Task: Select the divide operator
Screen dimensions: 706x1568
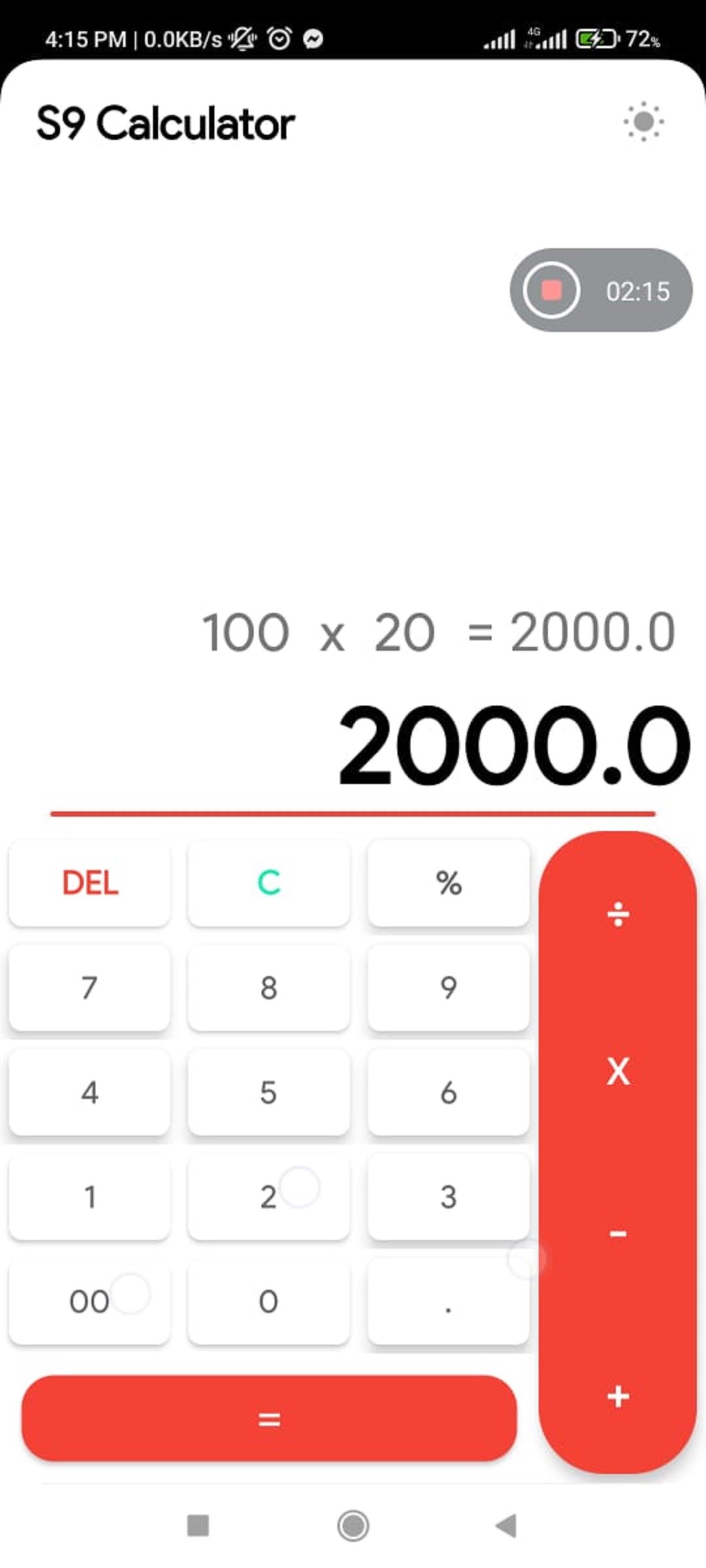Action: (x=618, y=914)
